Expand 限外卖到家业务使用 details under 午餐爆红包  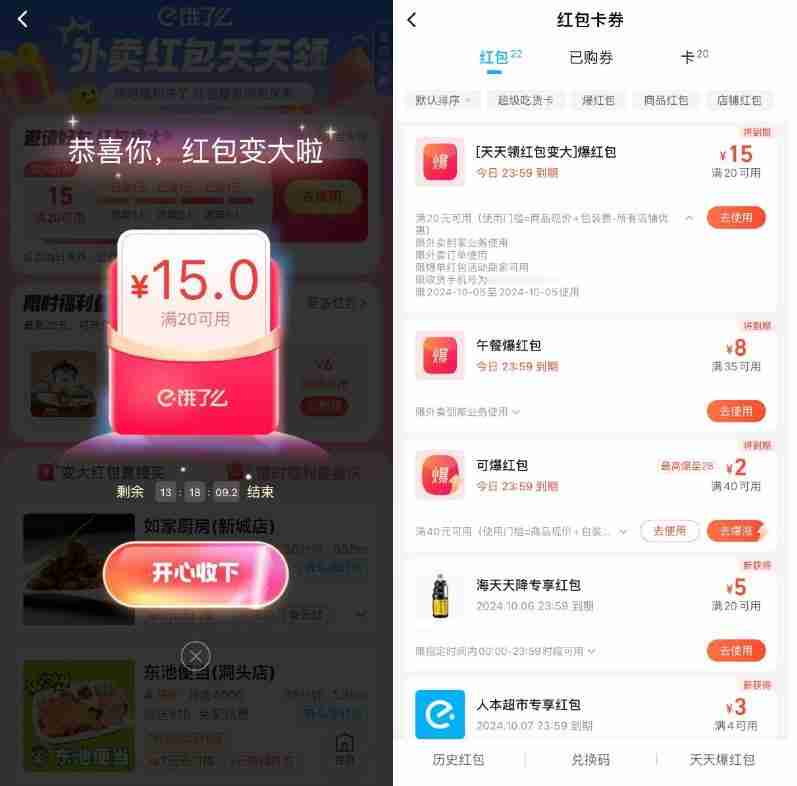click(x=468, y=412)
